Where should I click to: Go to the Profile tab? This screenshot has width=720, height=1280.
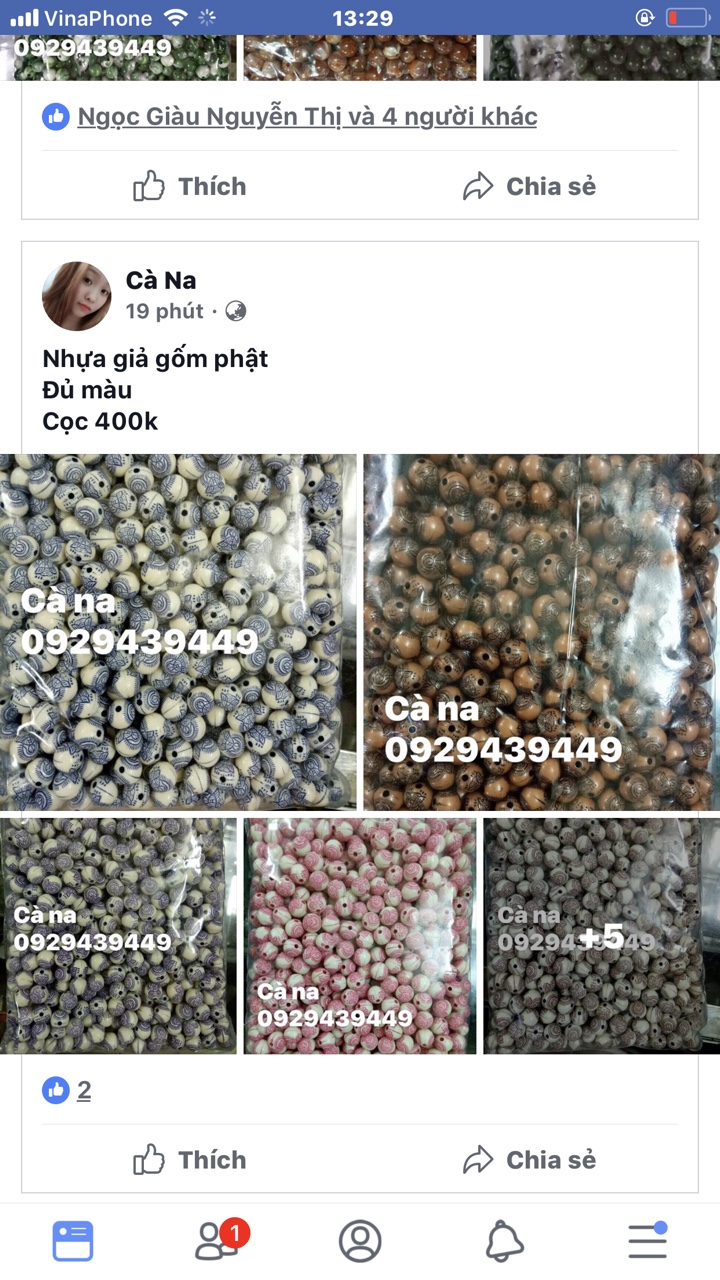point(360,1241)
